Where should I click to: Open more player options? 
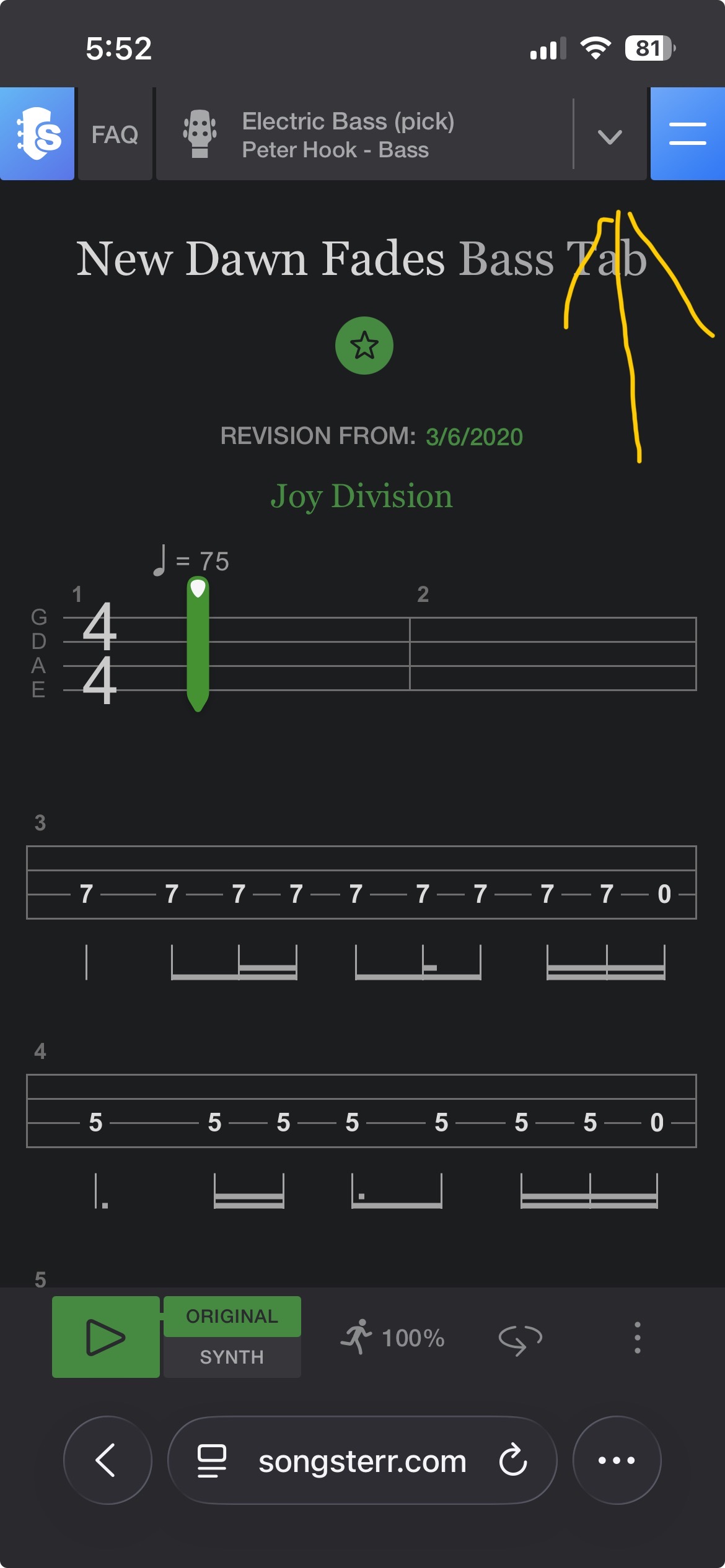point(637,1338)
